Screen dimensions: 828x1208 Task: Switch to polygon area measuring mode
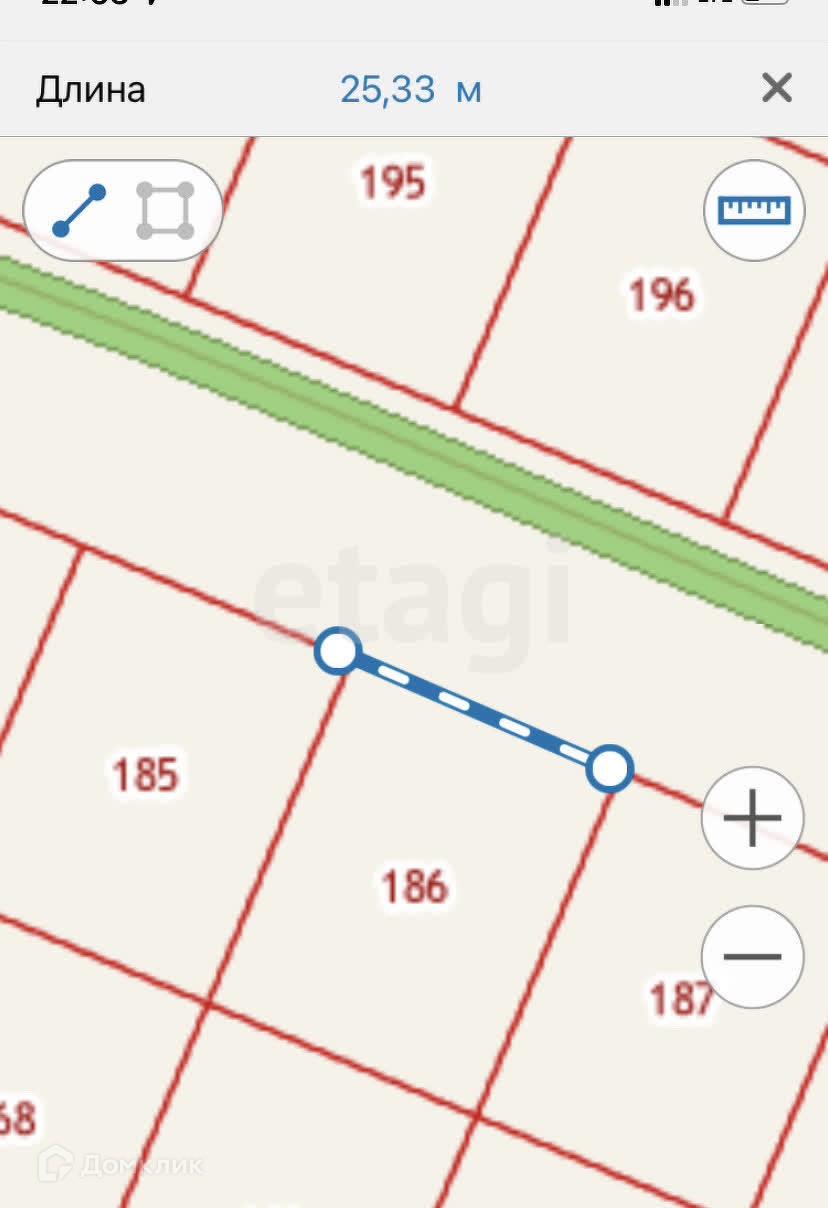click(165, 210)
